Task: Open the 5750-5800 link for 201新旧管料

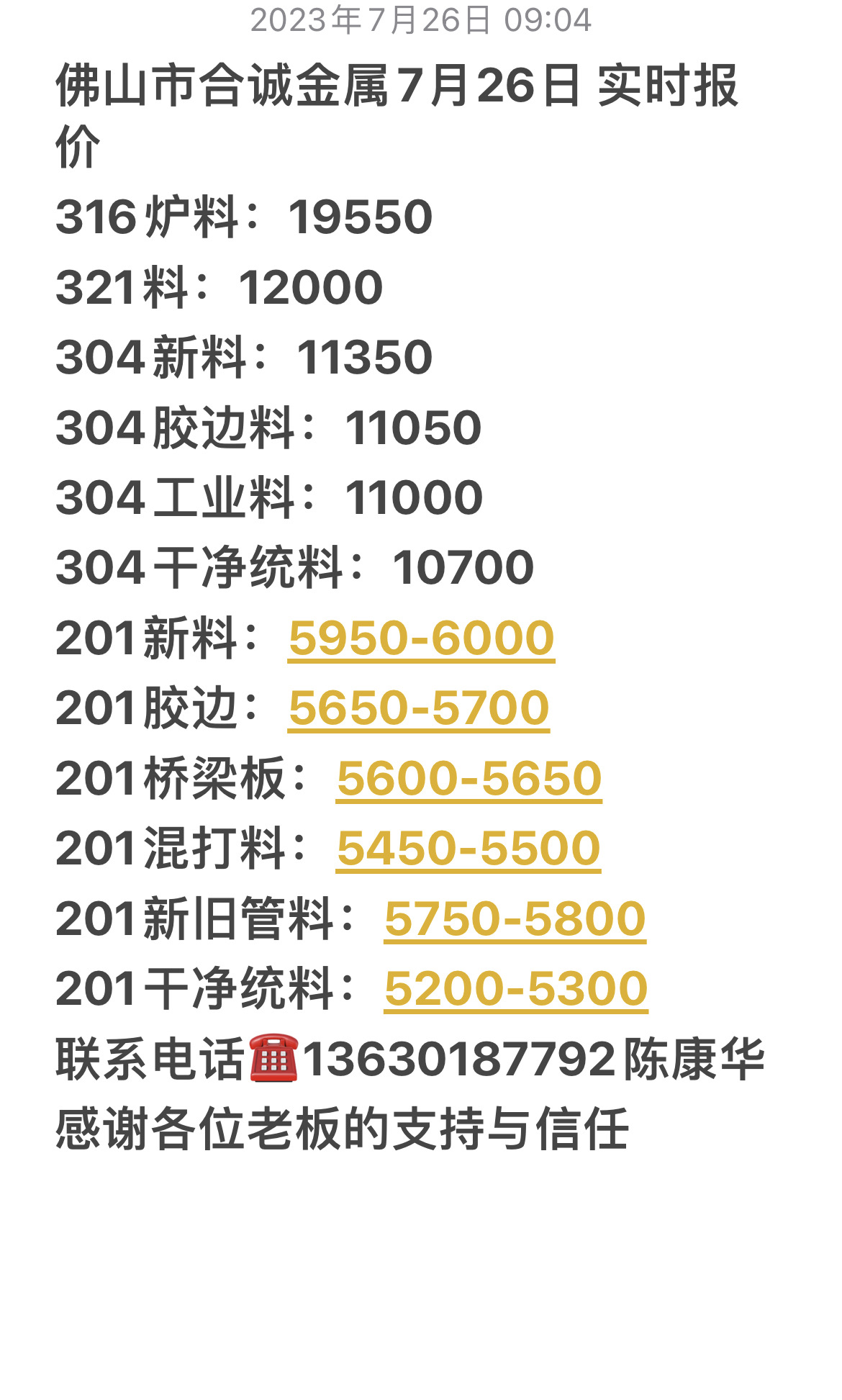Action: (515, 919)
